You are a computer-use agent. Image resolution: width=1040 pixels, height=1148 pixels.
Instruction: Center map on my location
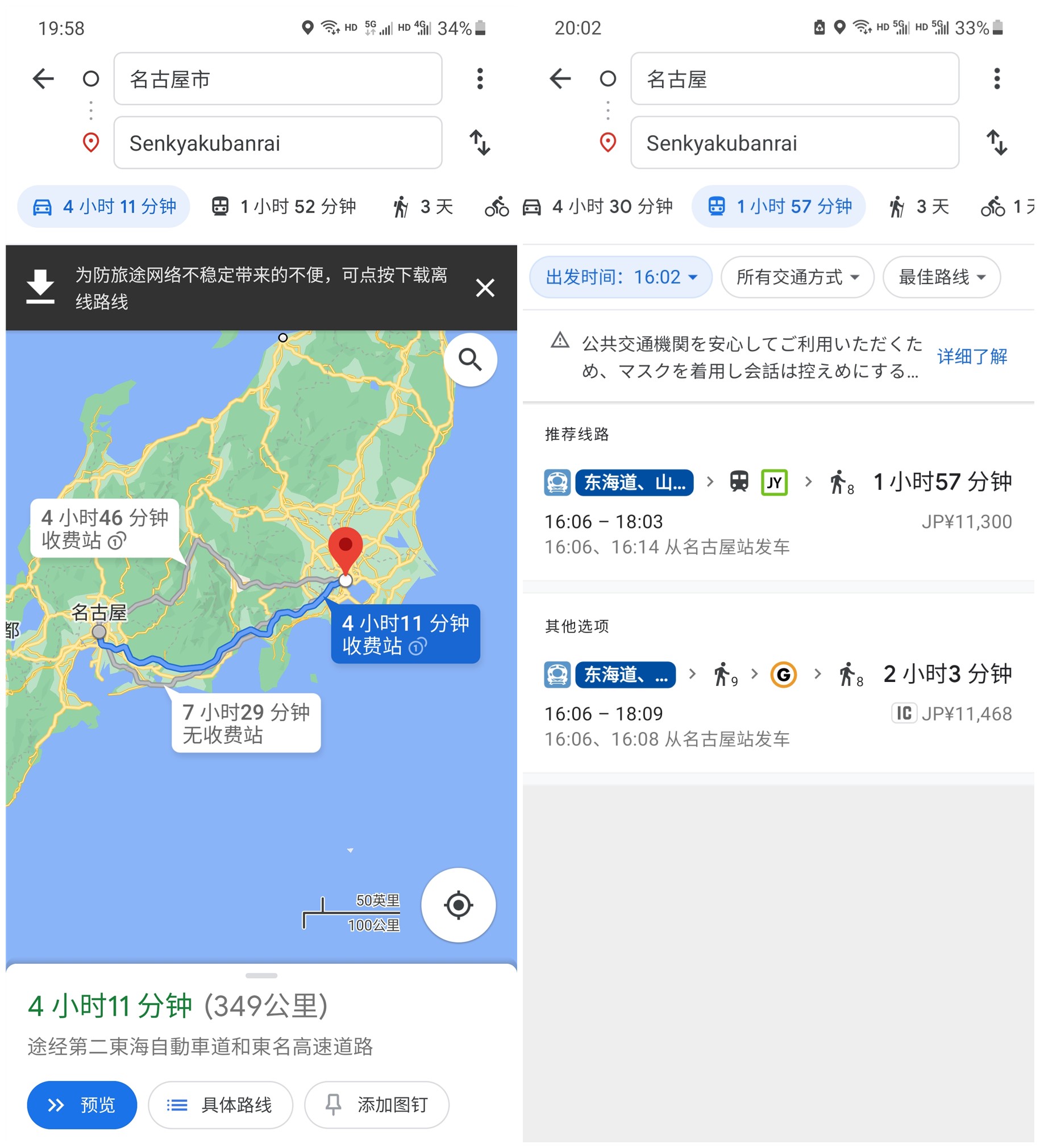[459, 905]
